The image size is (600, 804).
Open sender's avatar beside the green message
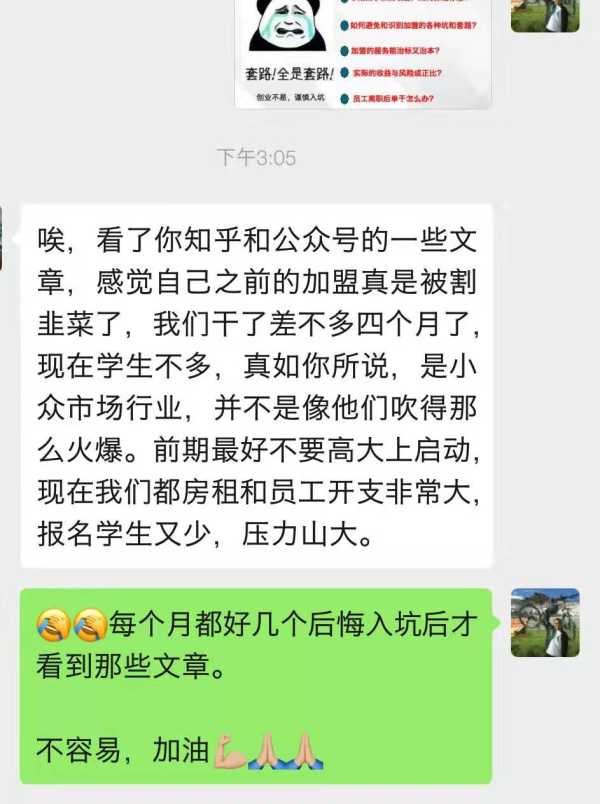(x=545, y=622)
